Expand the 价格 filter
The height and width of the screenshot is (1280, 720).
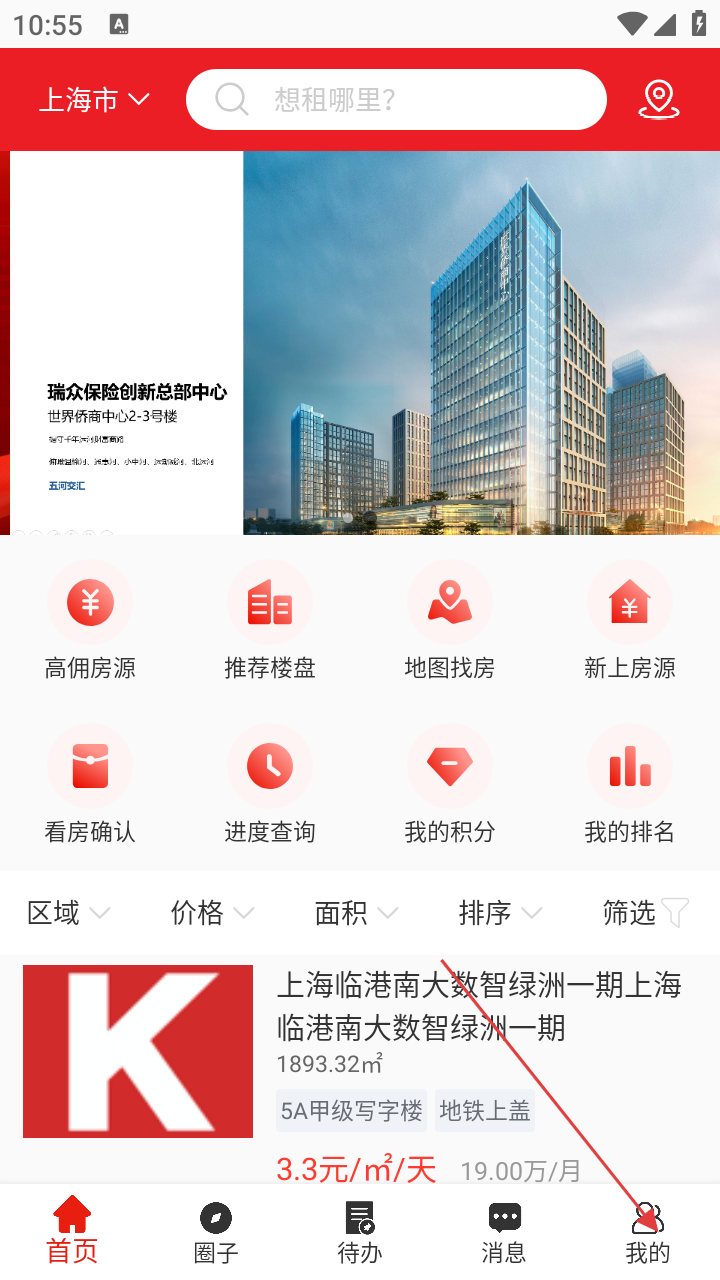tap(212, 913)
